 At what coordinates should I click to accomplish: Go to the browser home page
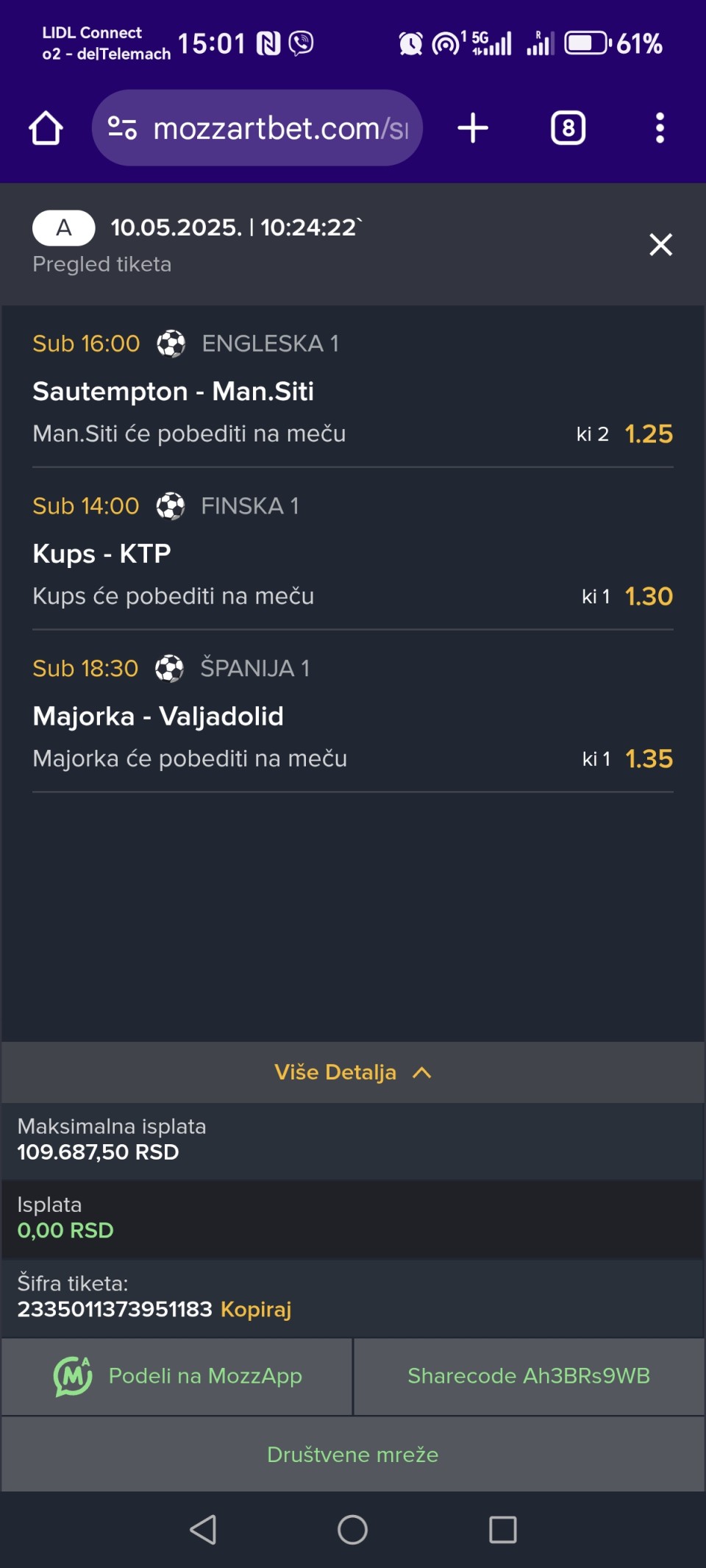(x=46, y=128)
